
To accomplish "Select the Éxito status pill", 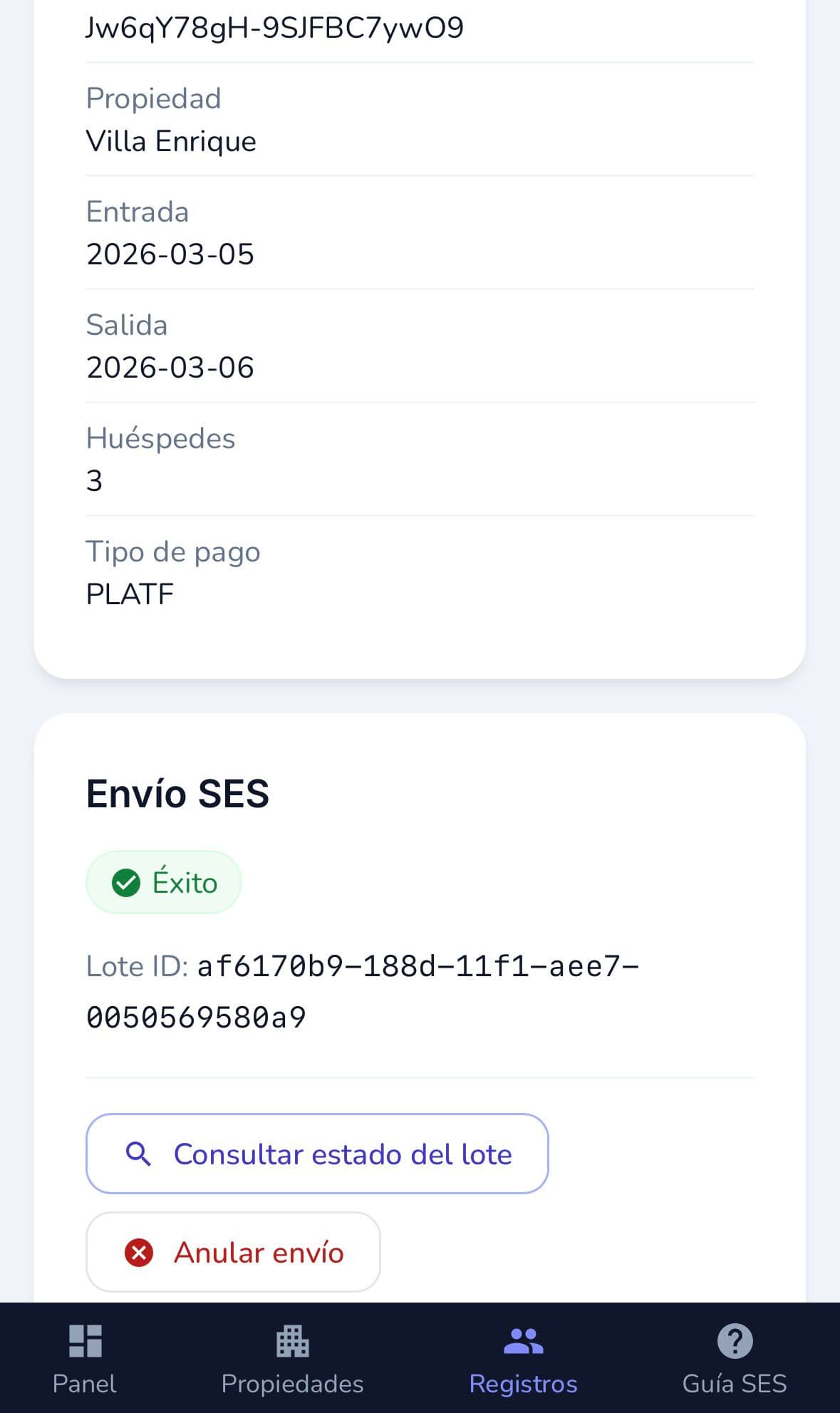I will [x=163, y=882].
